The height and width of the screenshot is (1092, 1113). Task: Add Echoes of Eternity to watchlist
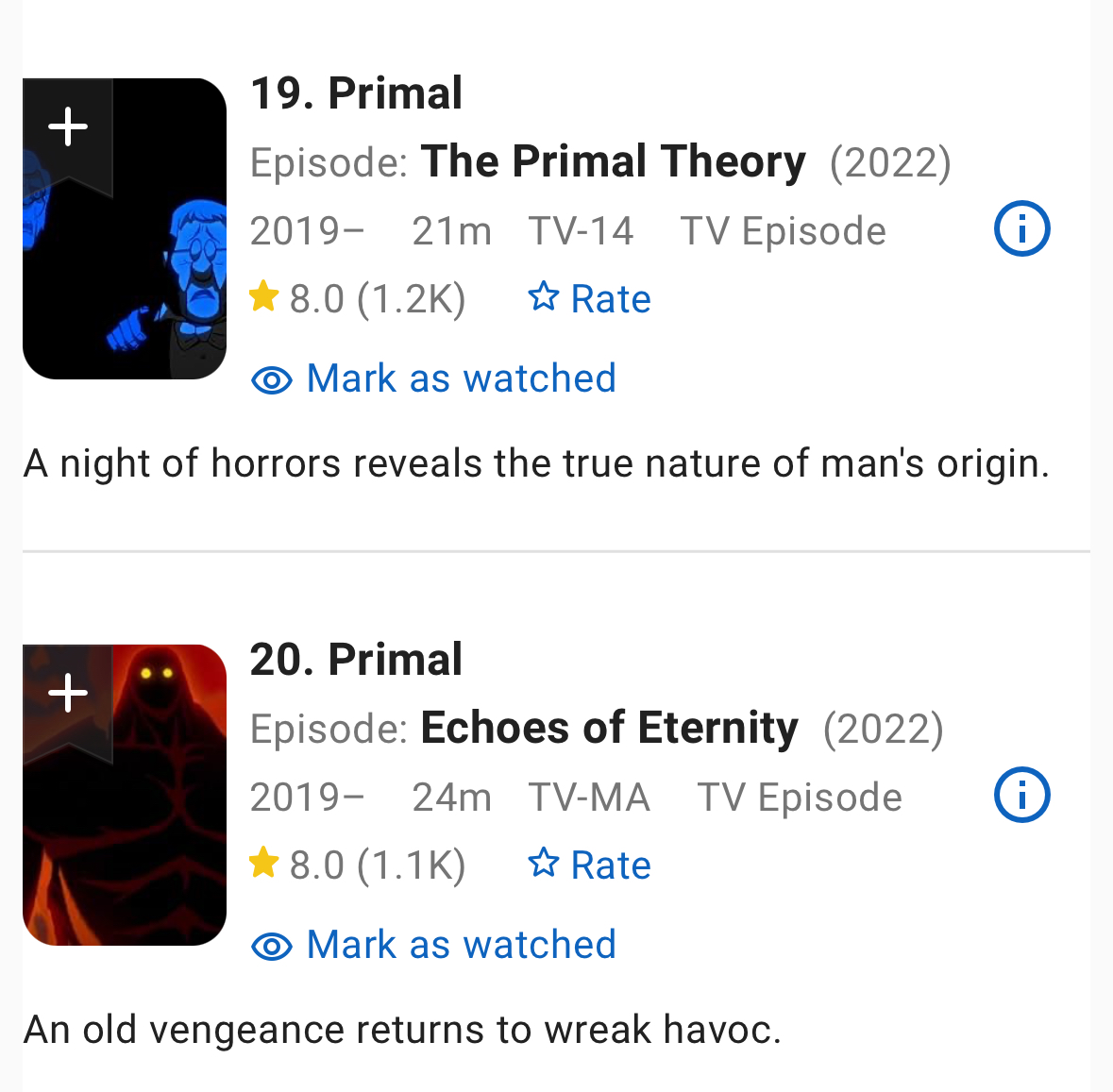[x=68, y=694]
